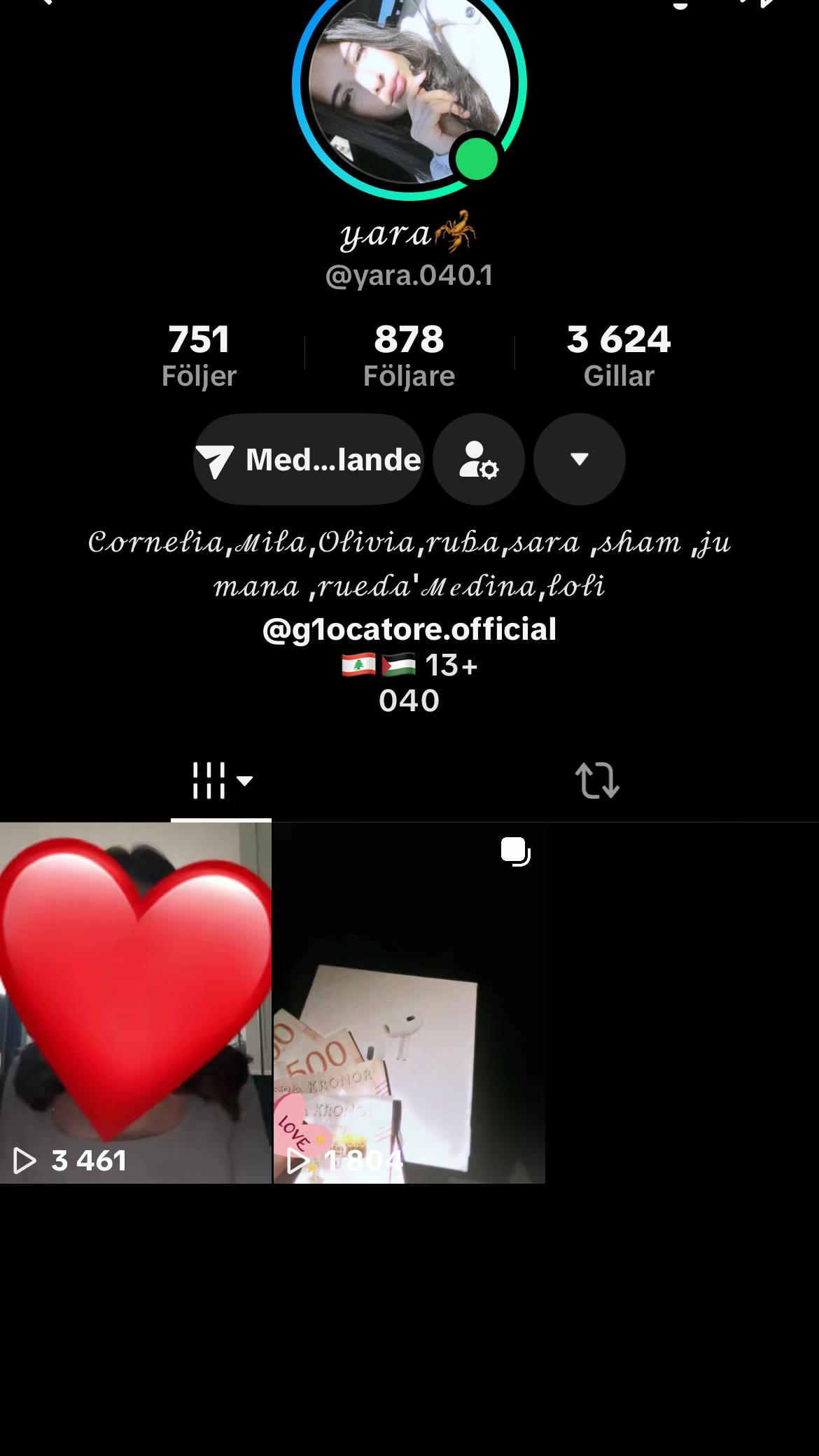
Task: Open the video with 3 461 views
Action: [x=136, y=1003]
